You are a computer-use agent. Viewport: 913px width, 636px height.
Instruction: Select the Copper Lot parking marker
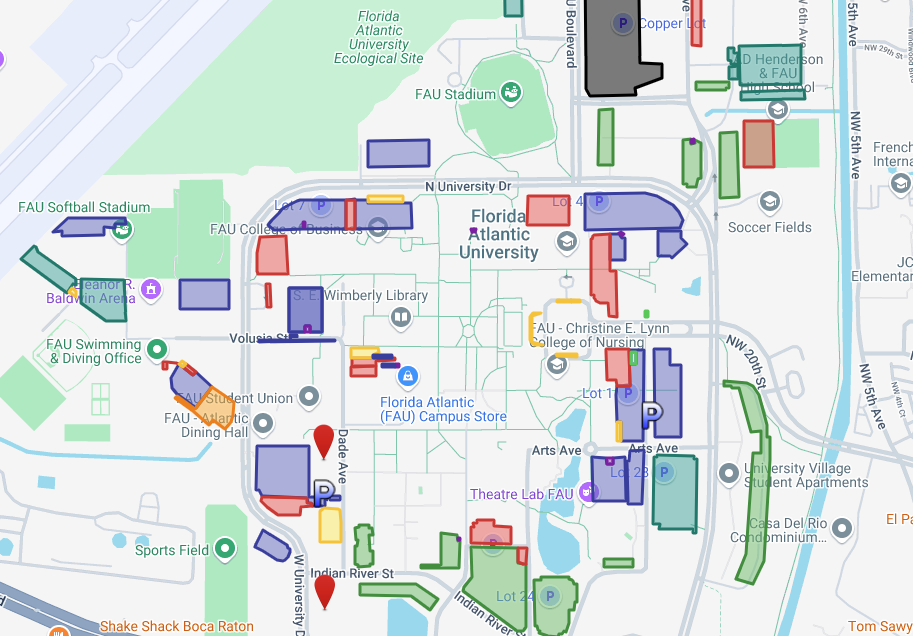pos(623,23)
